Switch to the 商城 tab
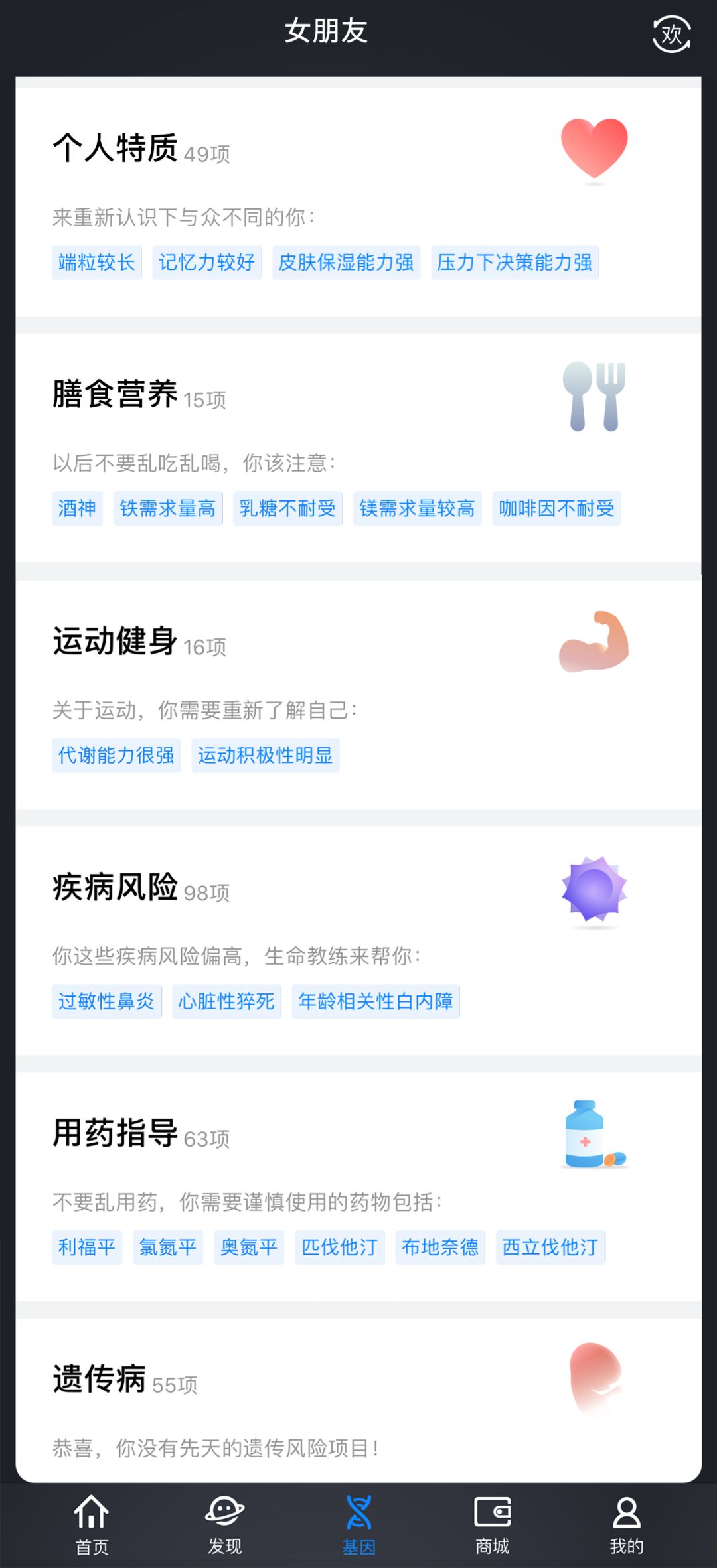 point(492,1525)
